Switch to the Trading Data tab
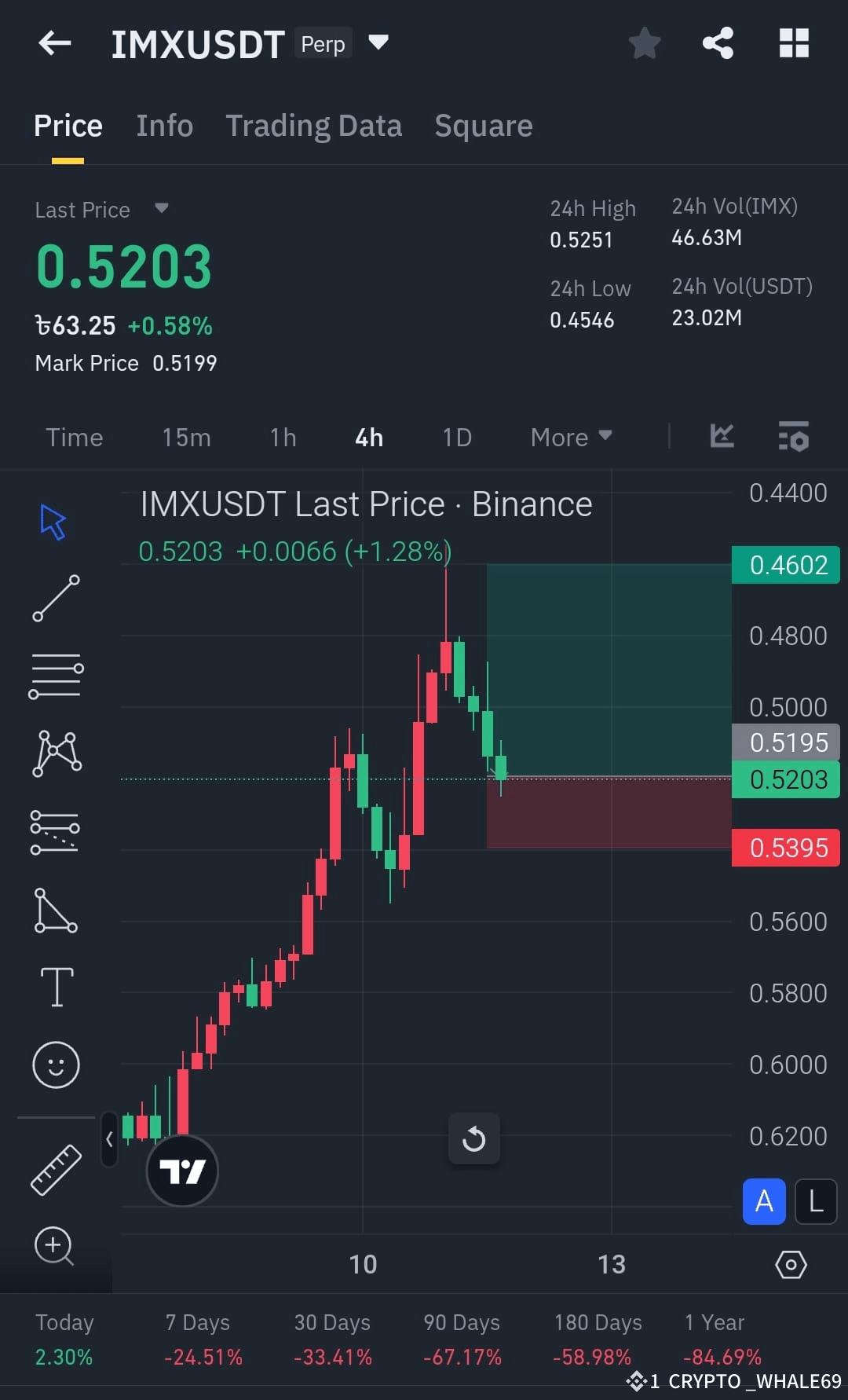Image resolution: width=848 pixels, height=1400 pixels. (314, 126)
